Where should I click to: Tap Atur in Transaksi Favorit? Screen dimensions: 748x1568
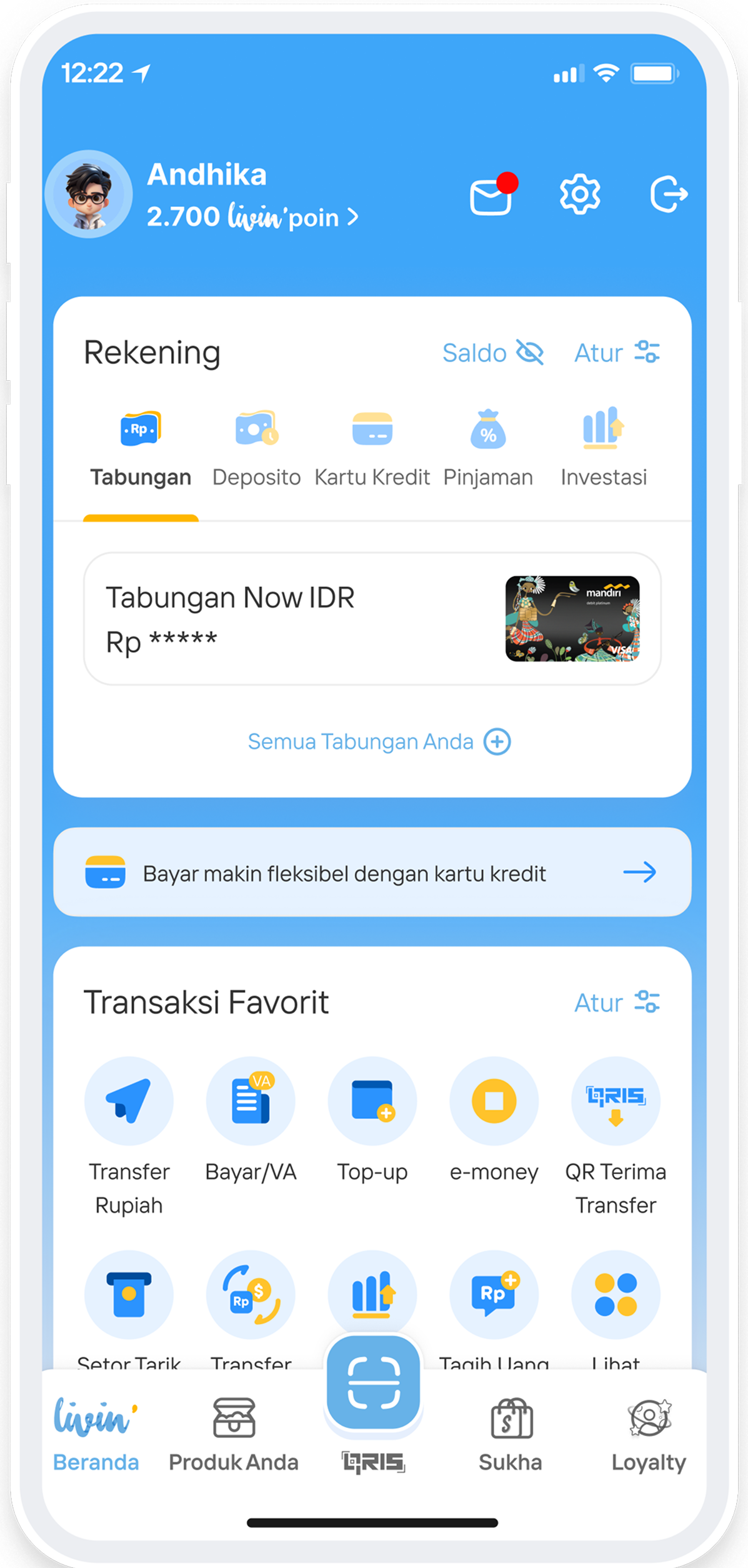[x=616, y=1002]
